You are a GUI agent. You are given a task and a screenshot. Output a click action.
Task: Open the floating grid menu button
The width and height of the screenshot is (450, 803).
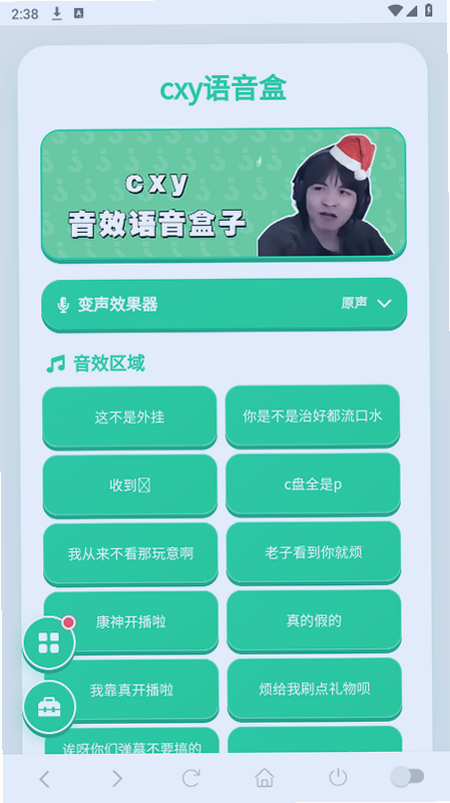click(x=49, y=642)
